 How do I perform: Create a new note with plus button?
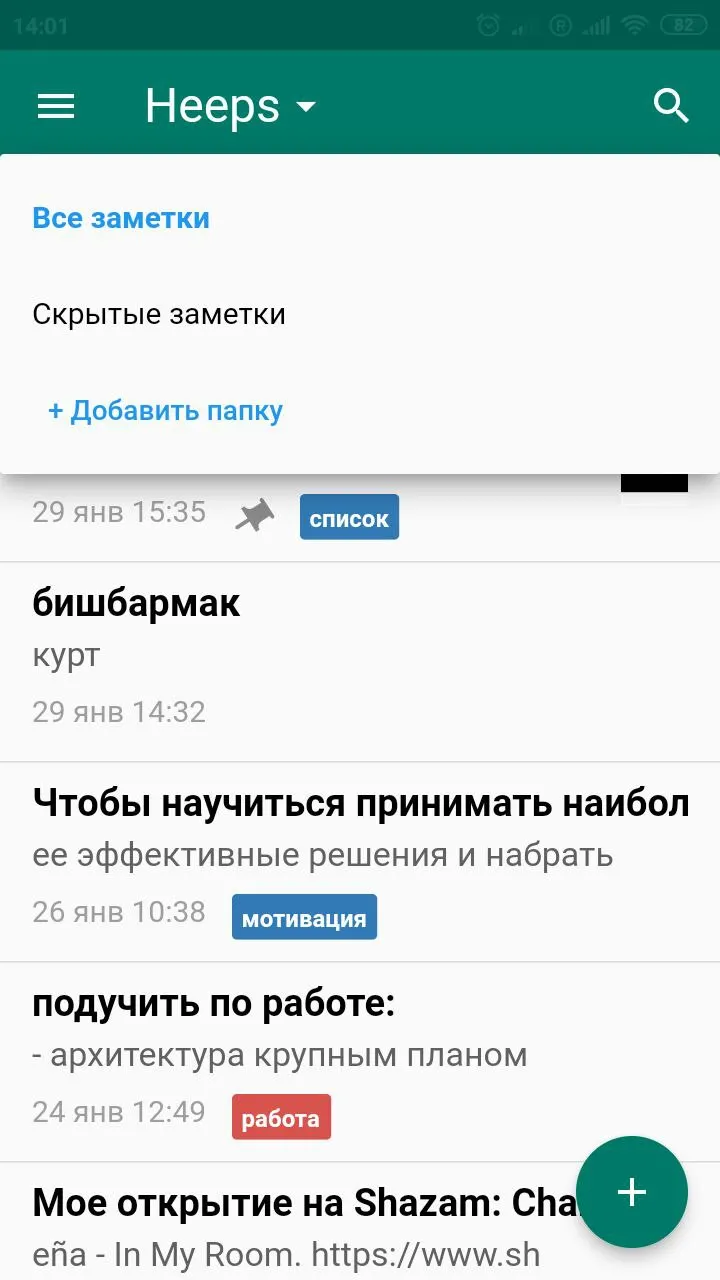click(x=632, y=1192)
